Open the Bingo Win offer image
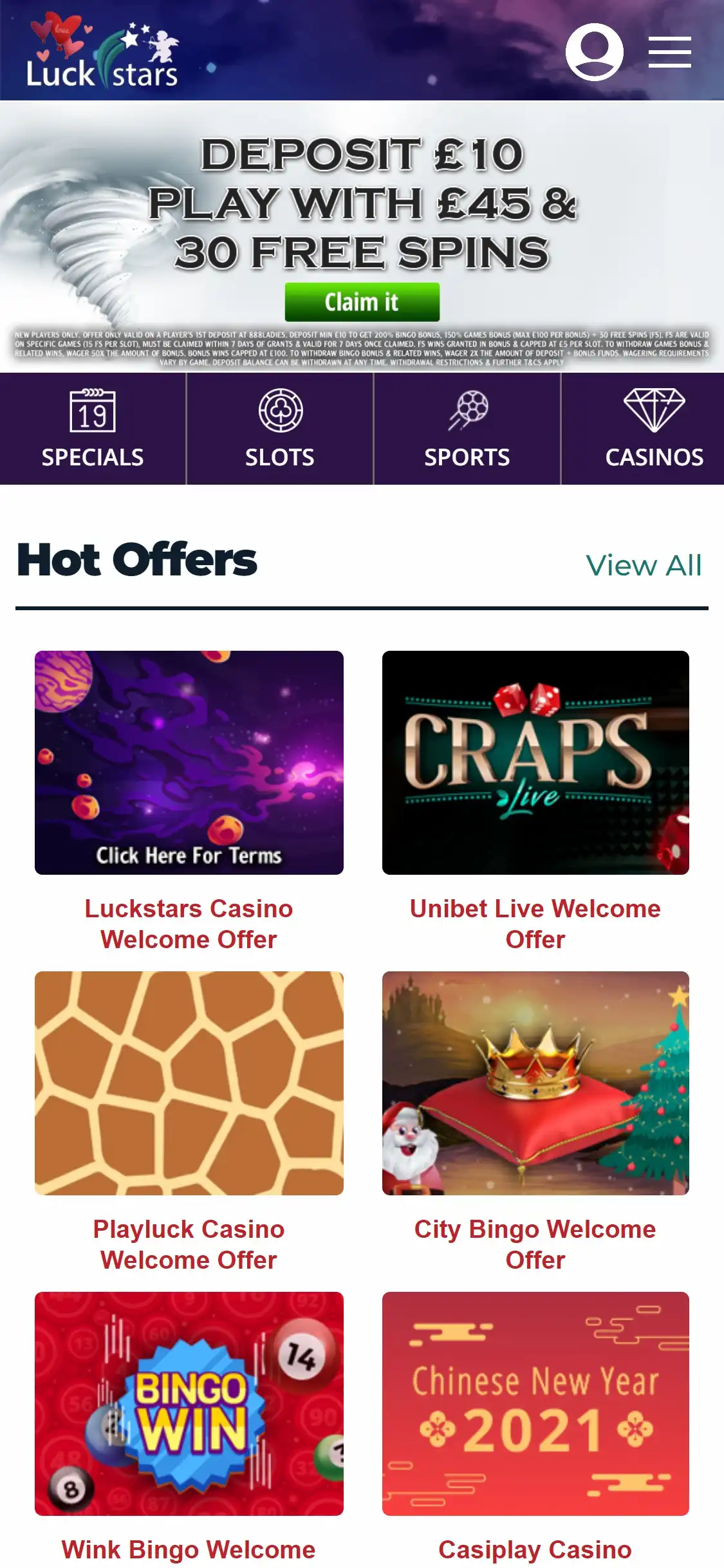This screenshot has height=1568, width=724. pyautogui.click(x=189, y=1403)
